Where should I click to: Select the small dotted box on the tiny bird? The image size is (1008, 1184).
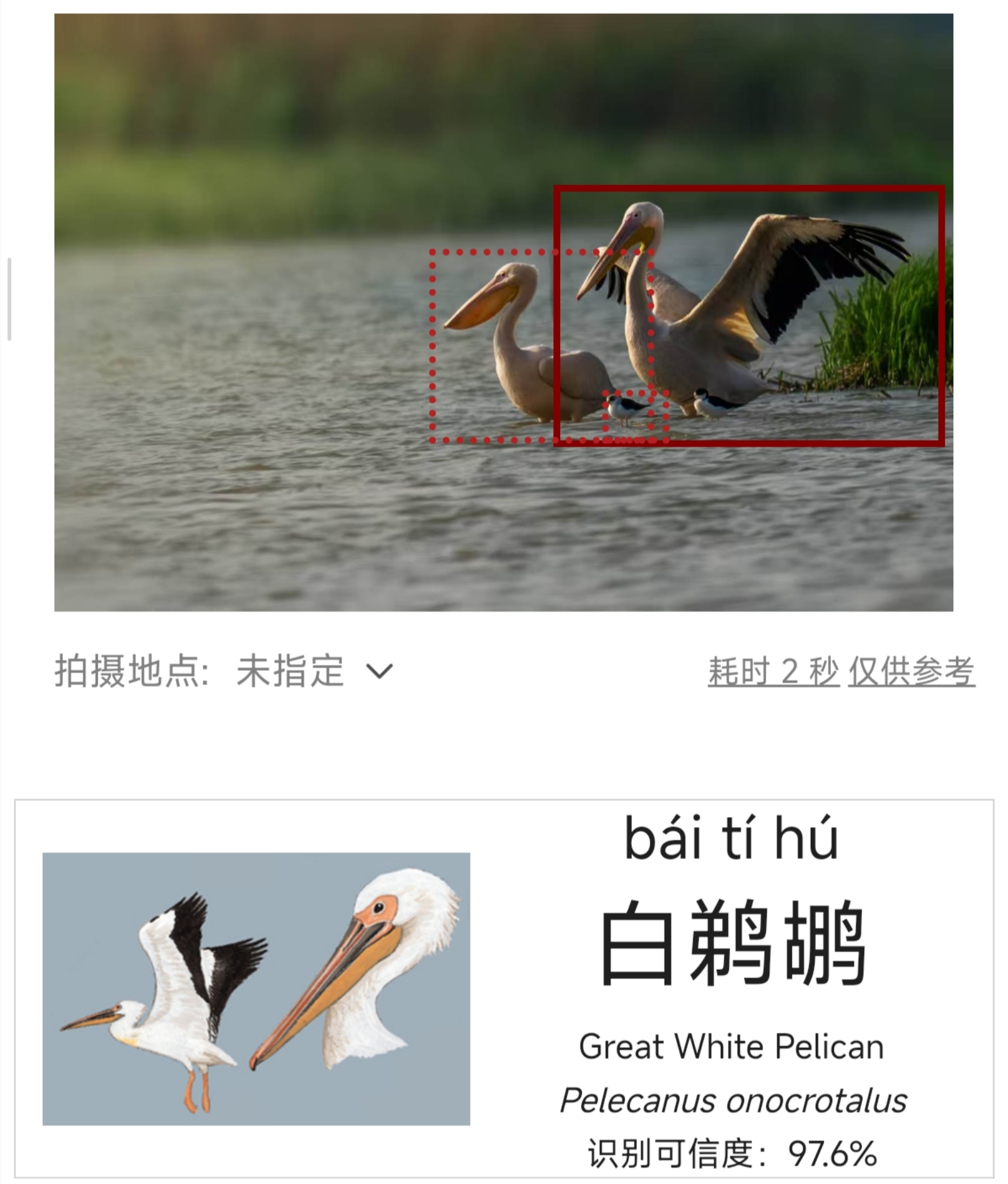pyautogui.click(x=635, y=416)
